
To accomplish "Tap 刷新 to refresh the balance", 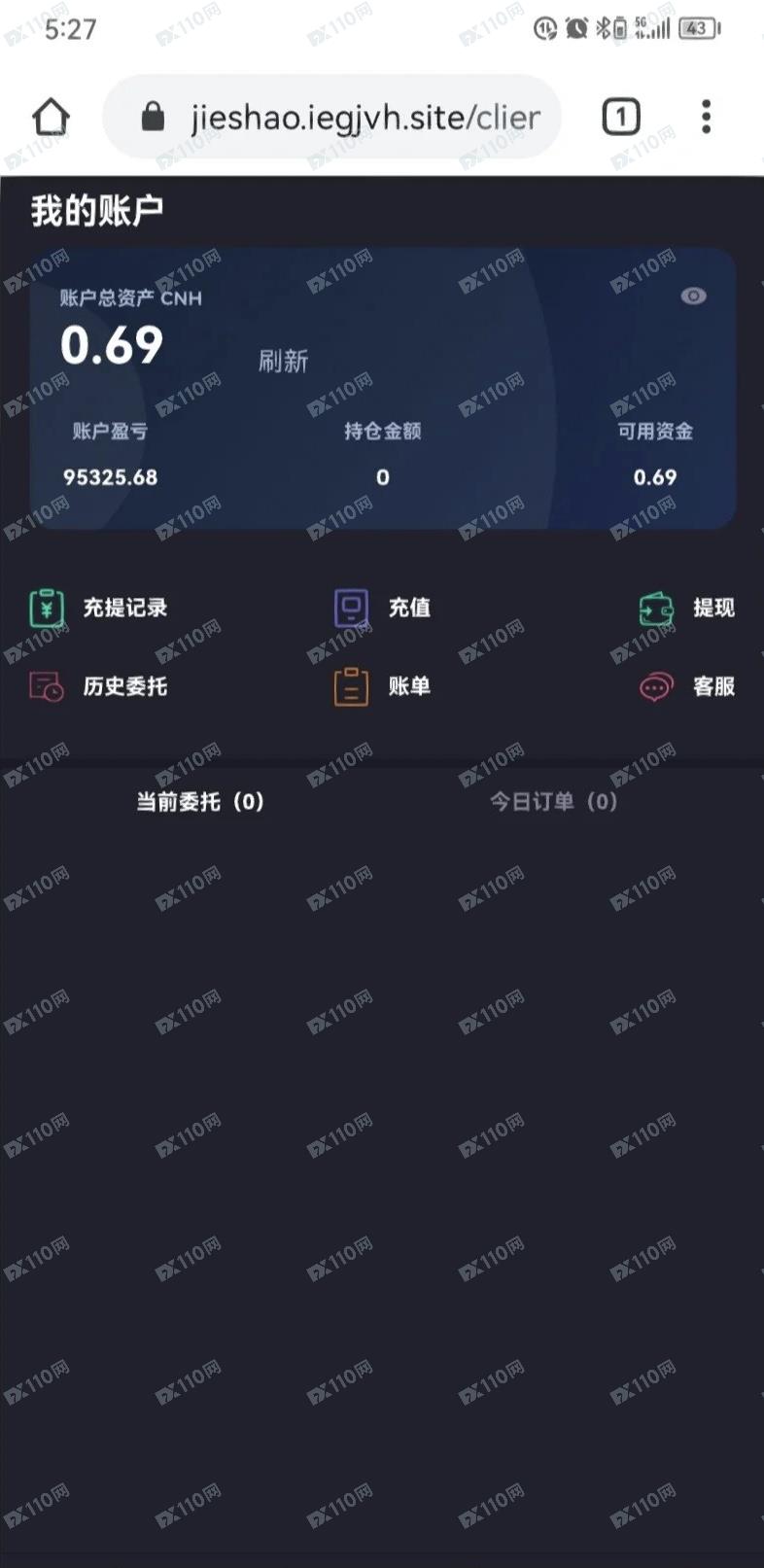I will click(x=283, y=362).
